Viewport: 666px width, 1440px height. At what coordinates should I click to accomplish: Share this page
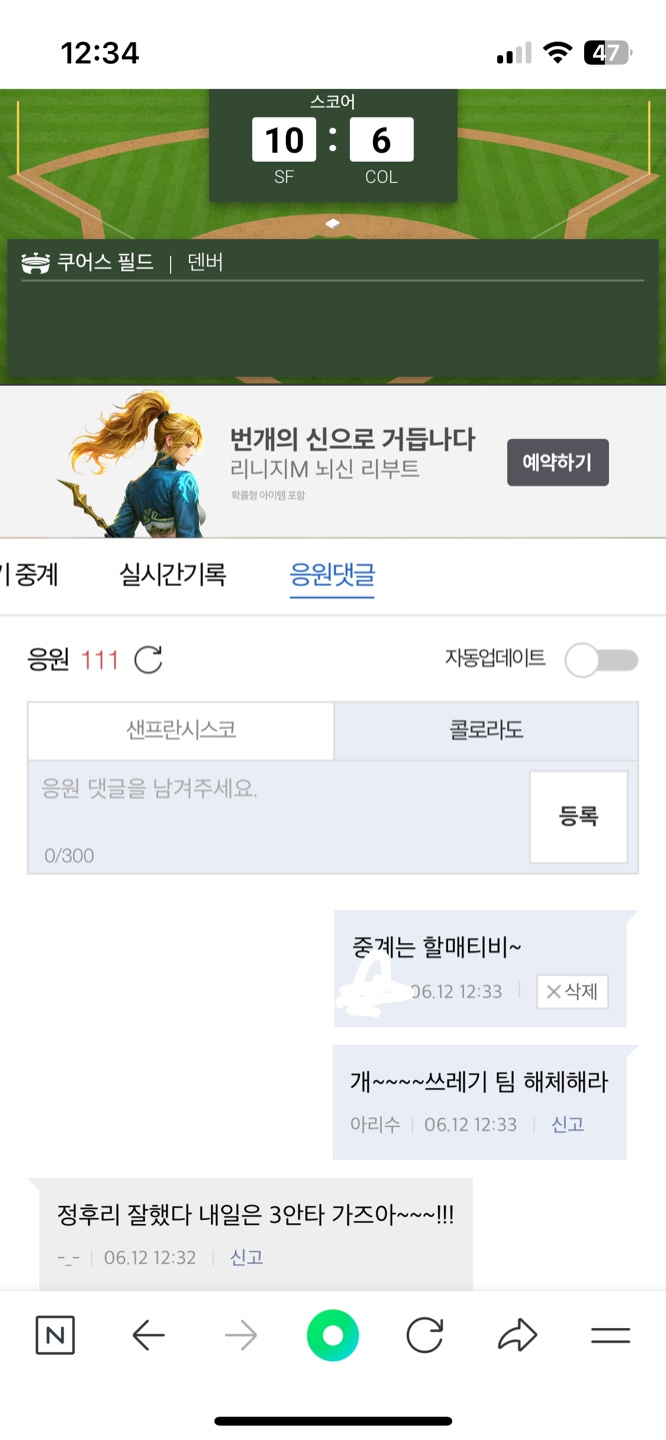[517, 1336]
